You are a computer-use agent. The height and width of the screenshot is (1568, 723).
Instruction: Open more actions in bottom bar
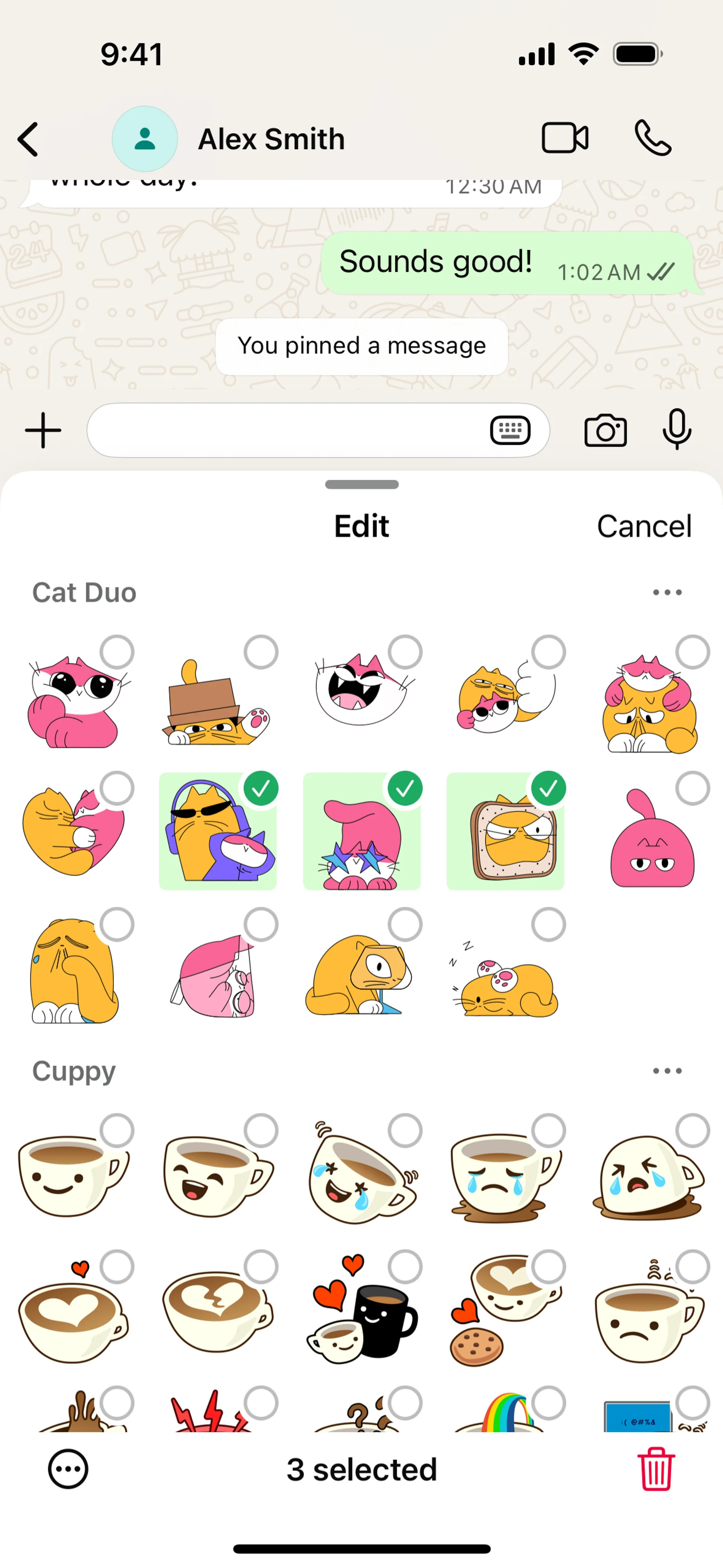click(x=68, y=1469)
